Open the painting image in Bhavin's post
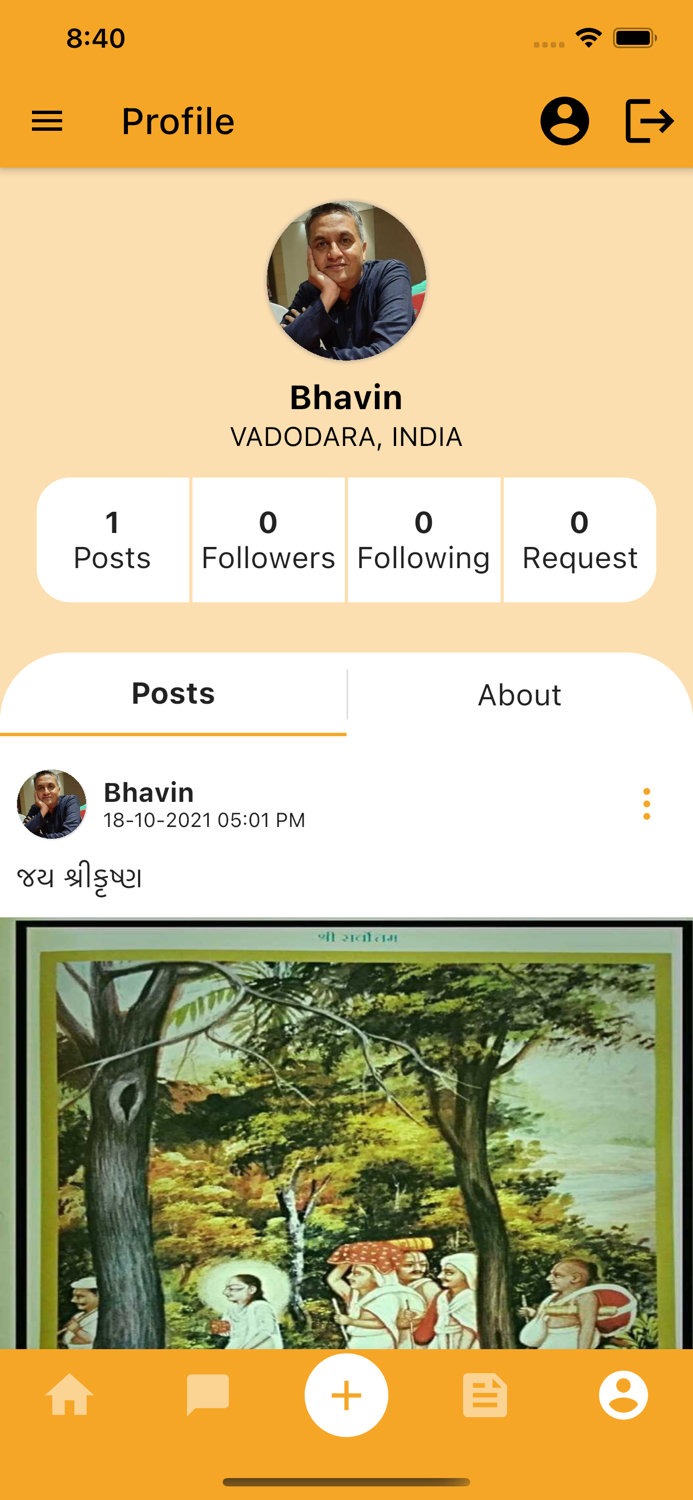 (x=346, y=1133)
